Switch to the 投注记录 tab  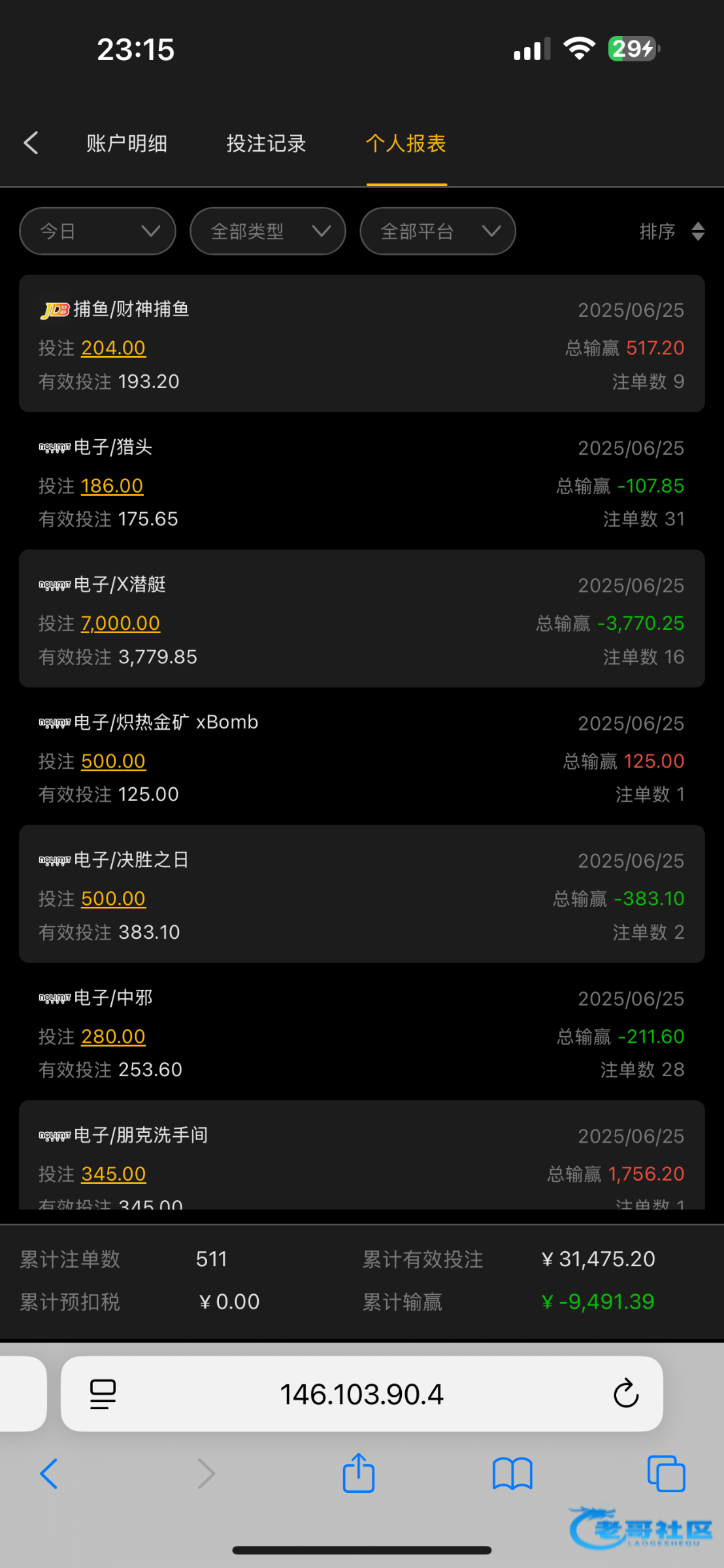[266, 143]
